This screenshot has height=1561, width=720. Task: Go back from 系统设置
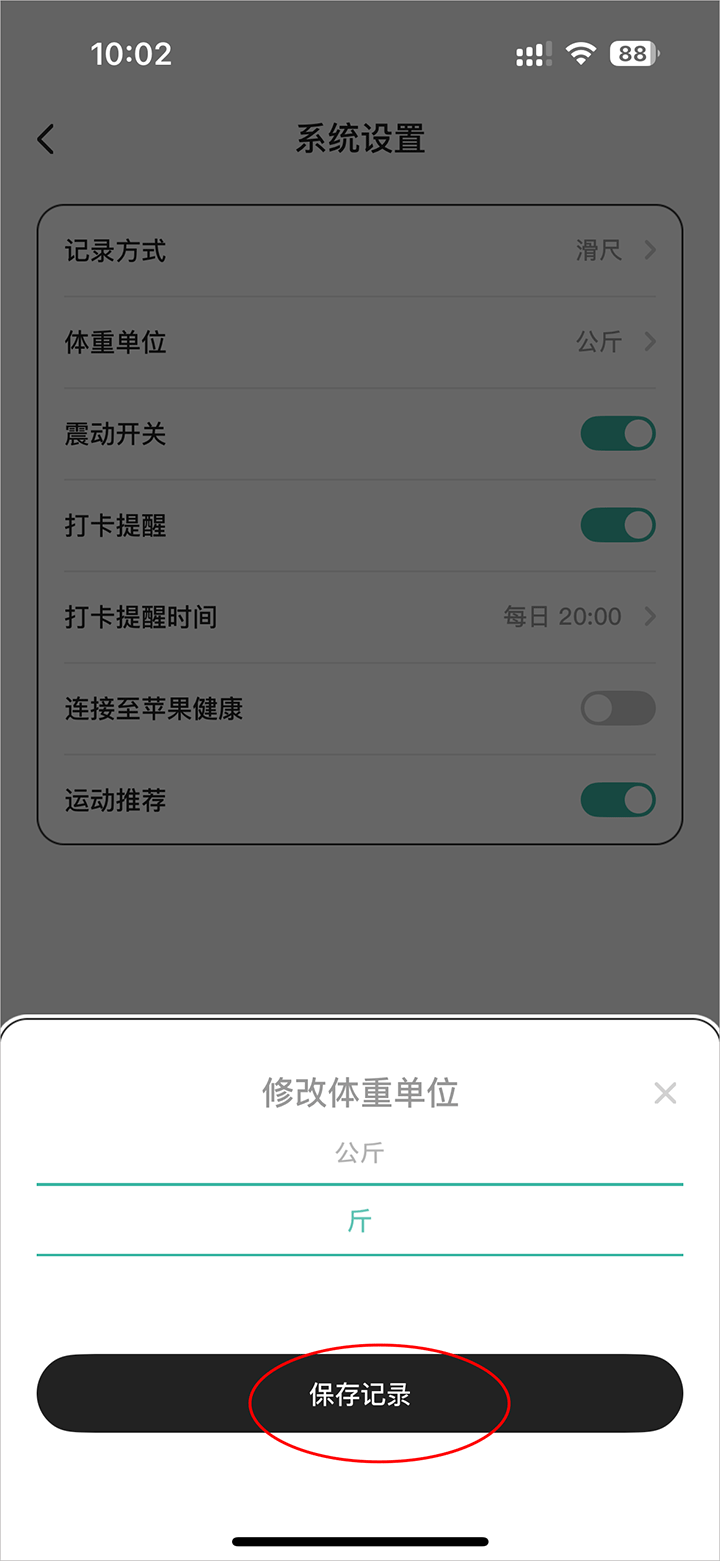coord(46,139)
